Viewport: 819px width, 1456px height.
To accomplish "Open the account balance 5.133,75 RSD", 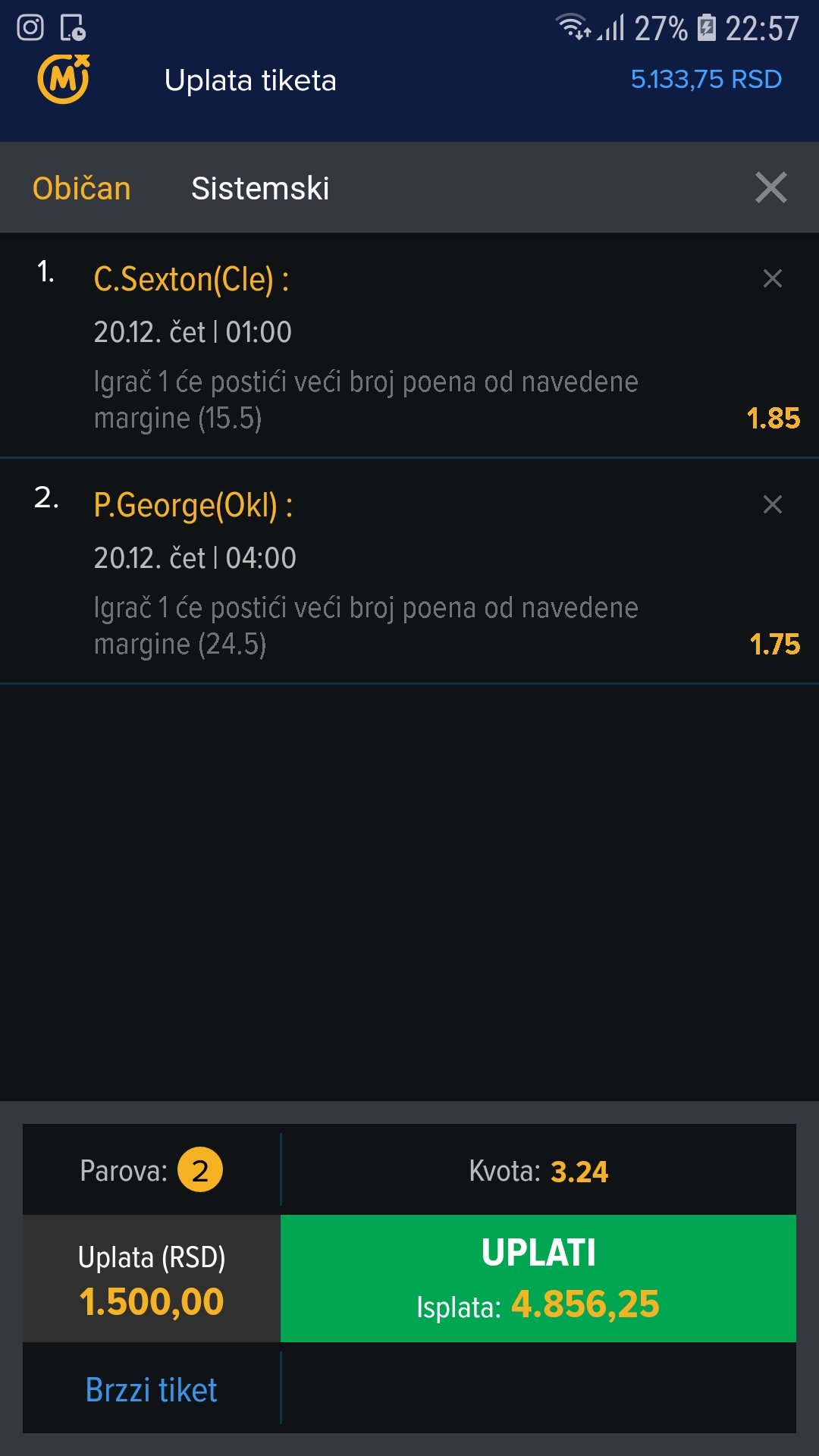I will tap(706, 79).
